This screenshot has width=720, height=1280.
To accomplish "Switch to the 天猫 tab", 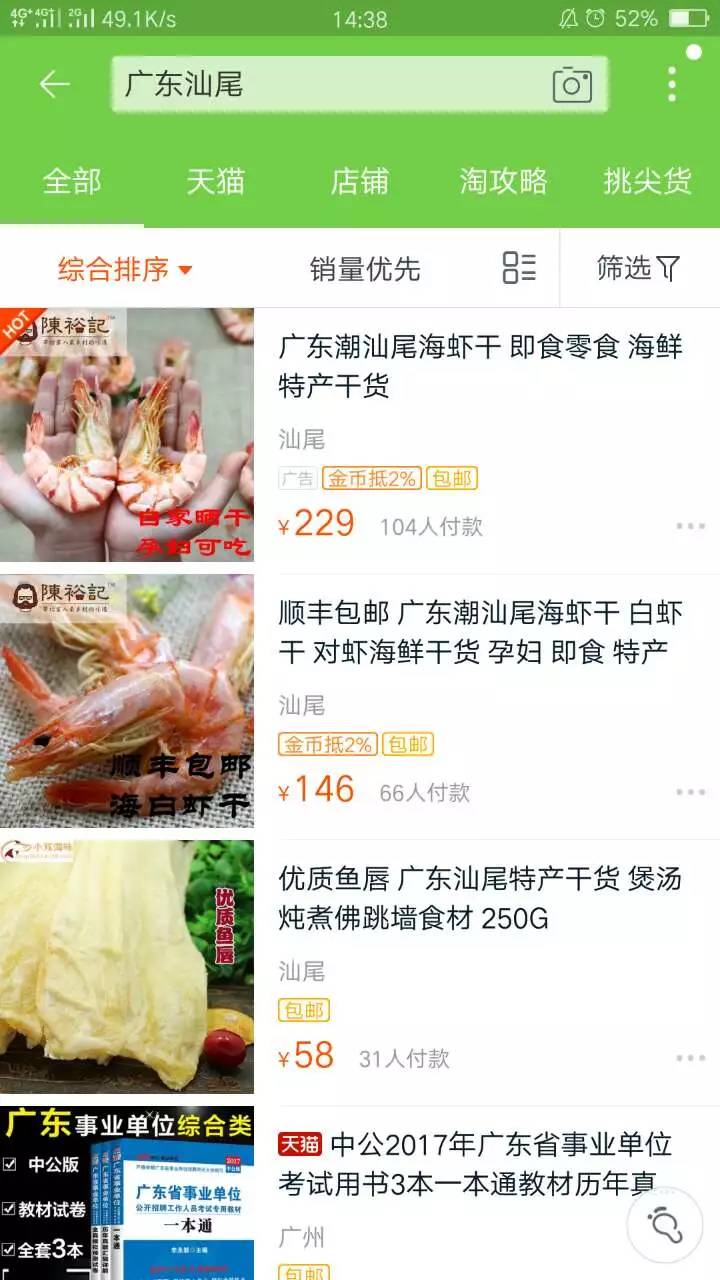I will [216, 181].
